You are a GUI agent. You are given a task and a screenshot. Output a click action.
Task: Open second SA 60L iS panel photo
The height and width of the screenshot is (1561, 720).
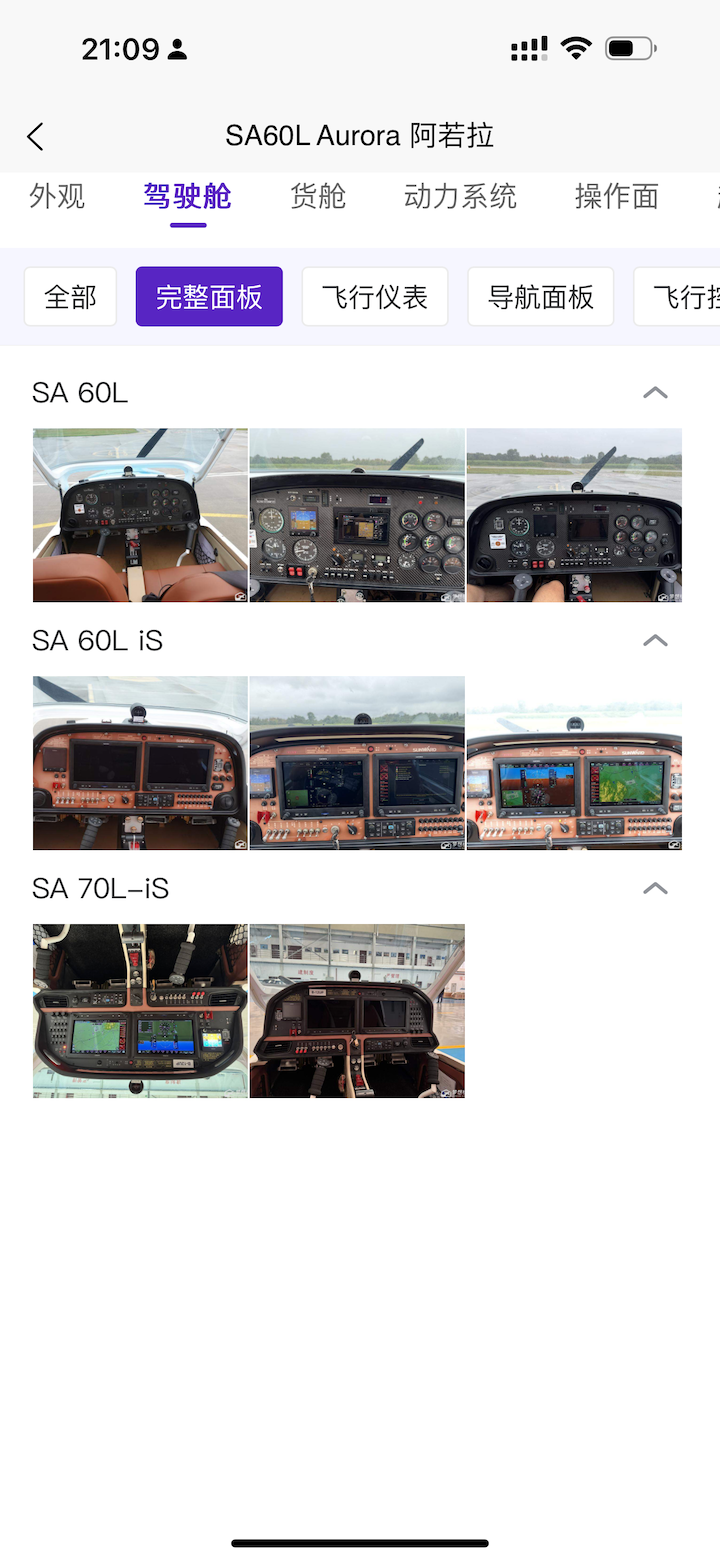point(357,763)
